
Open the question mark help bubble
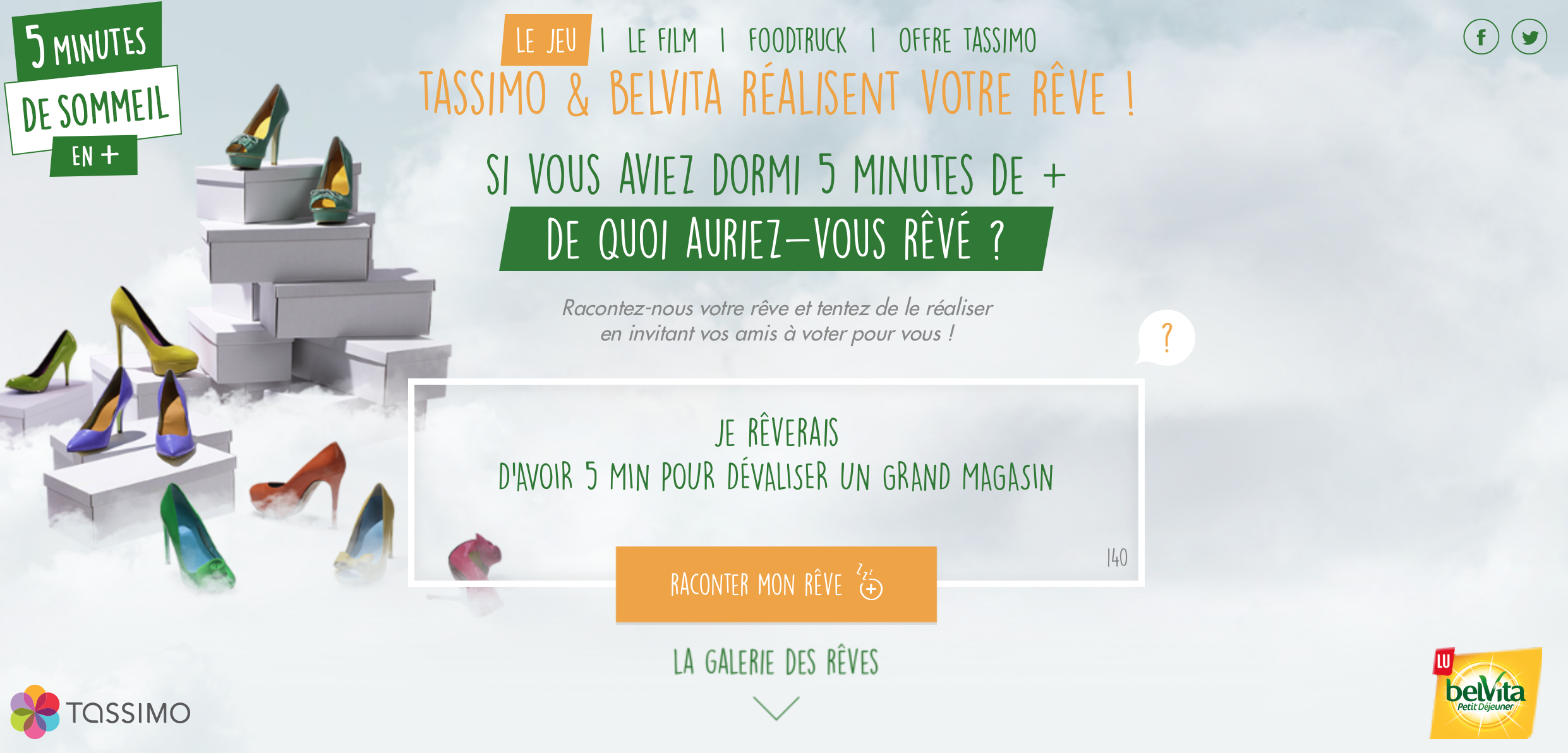[x=1166, y=337]
